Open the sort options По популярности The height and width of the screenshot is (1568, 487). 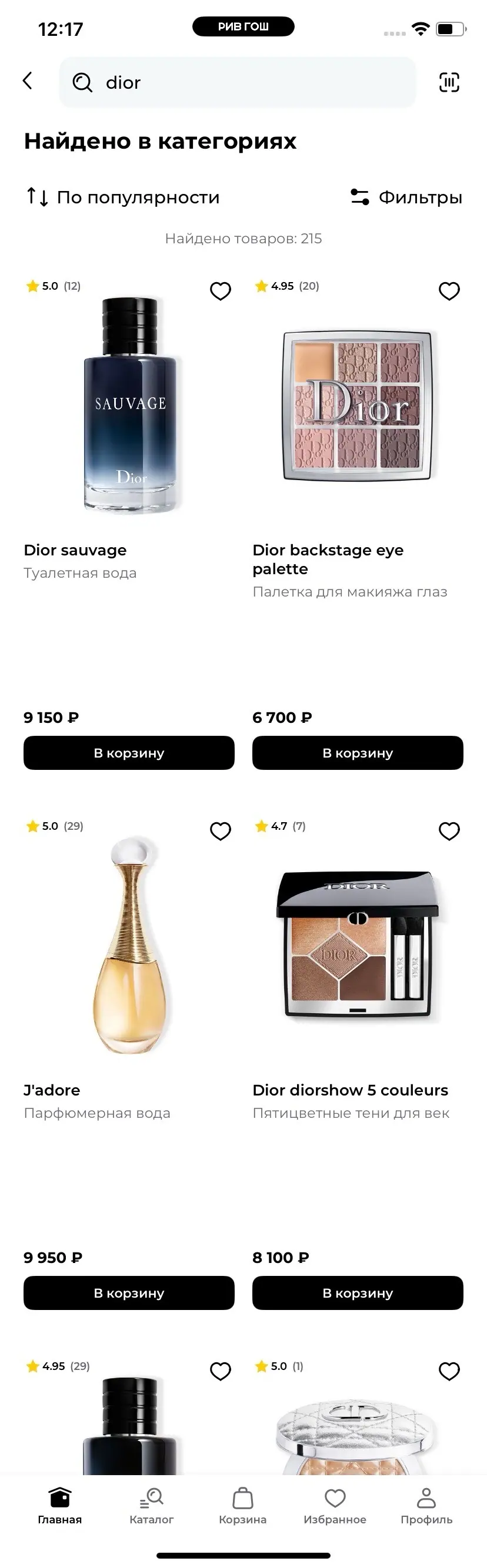pos(123,197)
